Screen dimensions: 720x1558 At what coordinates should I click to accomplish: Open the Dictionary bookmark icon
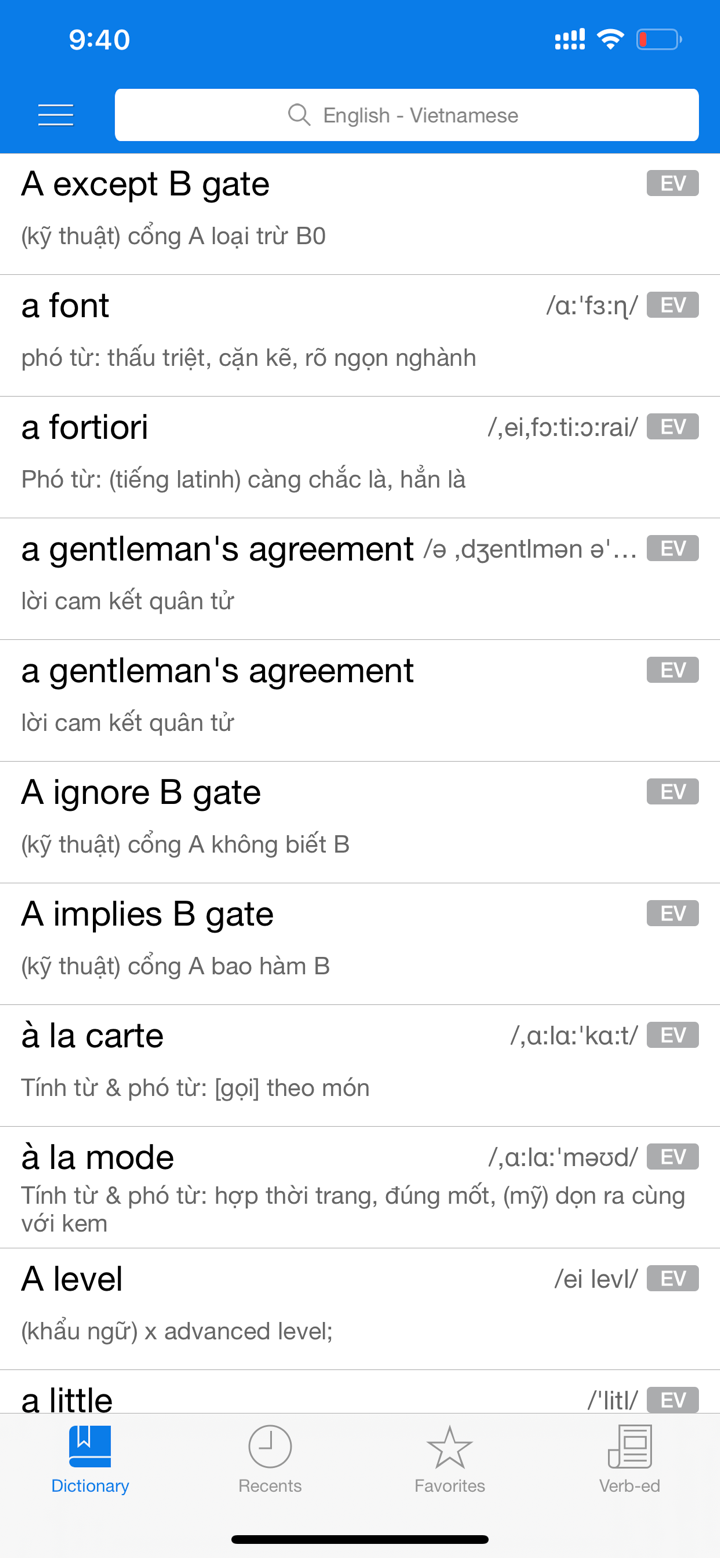[89, 1446]
